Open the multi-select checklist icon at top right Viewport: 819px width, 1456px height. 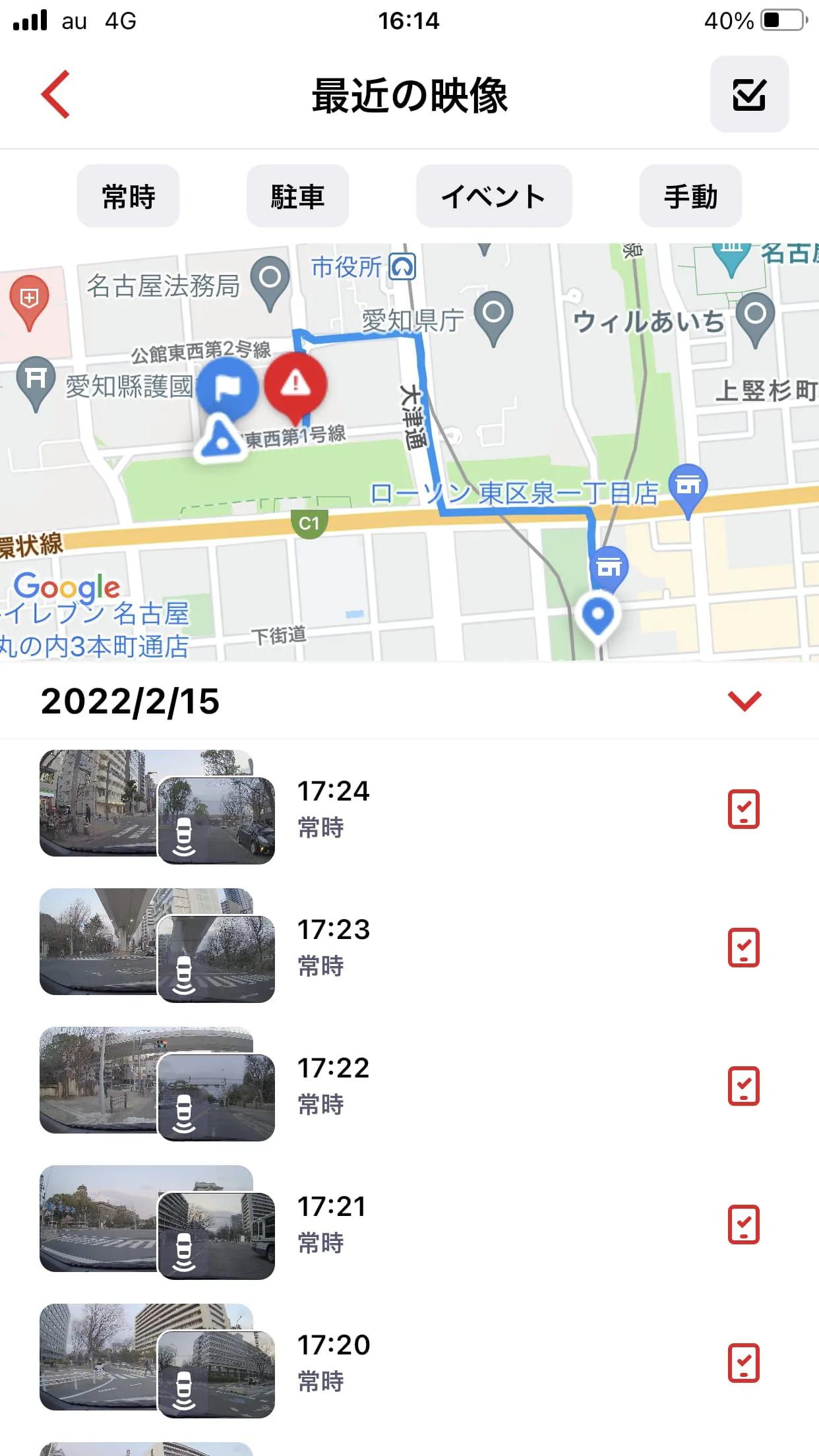point(749,94)
